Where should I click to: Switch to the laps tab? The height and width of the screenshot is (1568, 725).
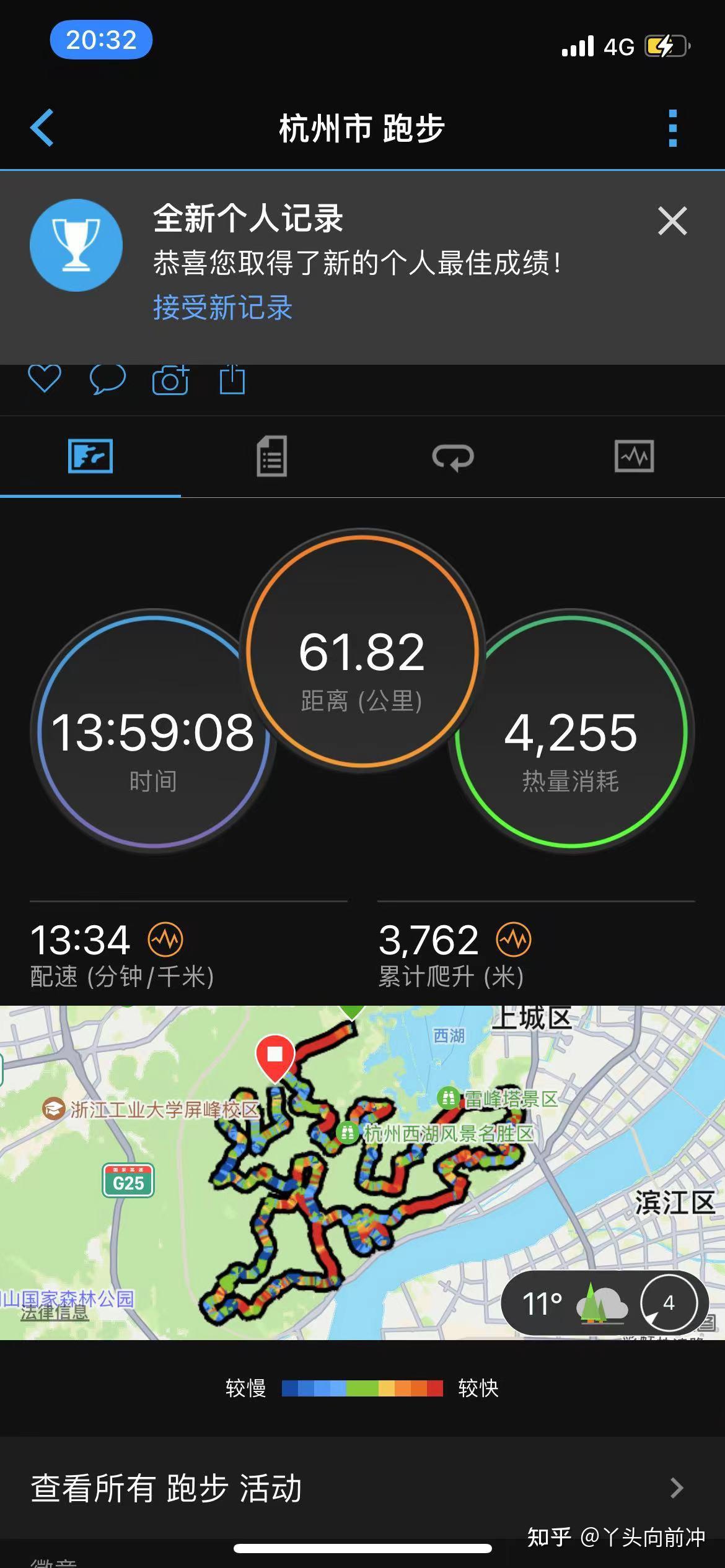coord(453,457)
